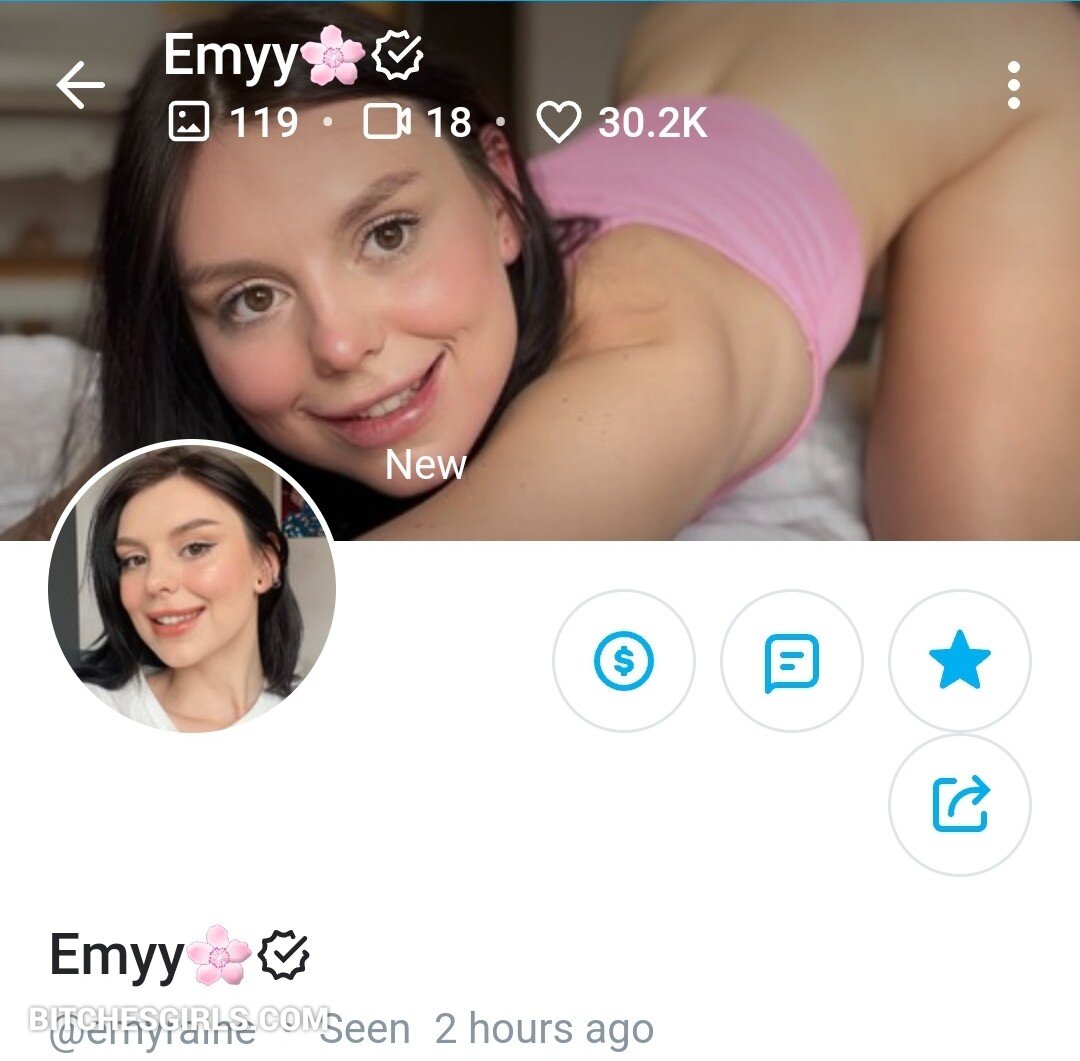Go back using the arrow
Viewport: 1080px width, 1061px height.
click(x=80, y=86)
